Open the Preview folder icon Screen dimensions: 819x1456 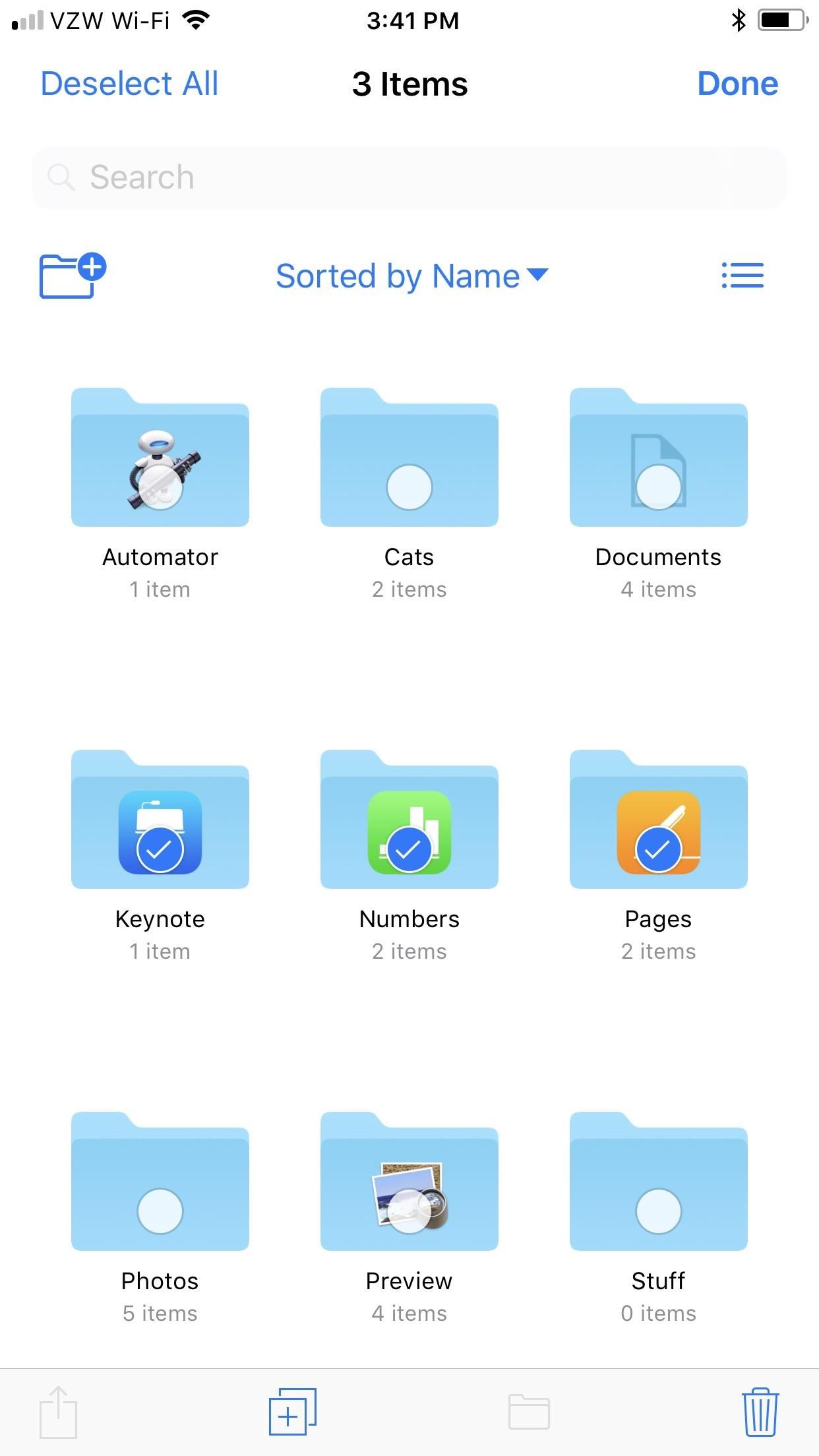pyautogui.click(x=409, y=1184)
